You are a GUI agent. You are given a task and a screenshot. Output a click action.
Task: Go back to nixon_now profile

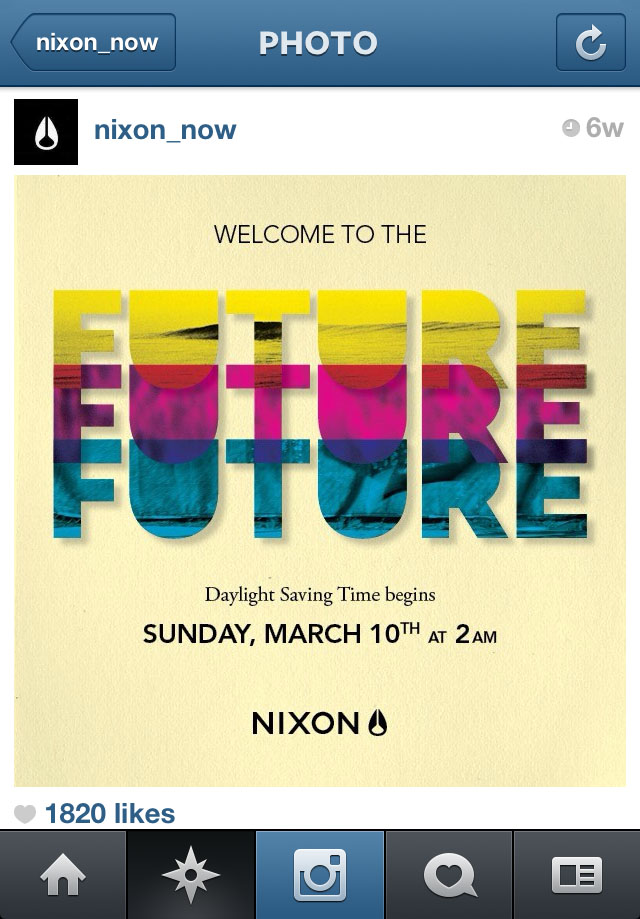pyautogui.click(x=93, y=43)
